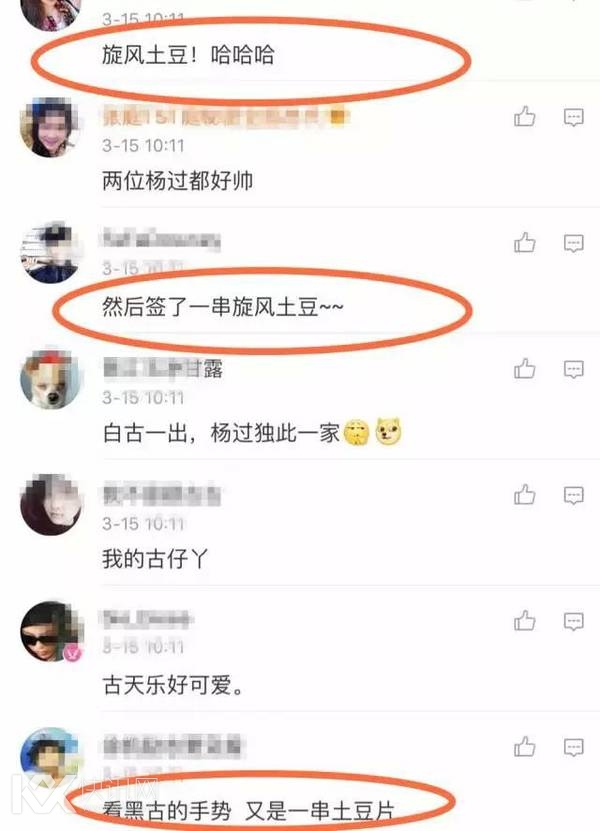Reply to the comment "我的古仔丫"

coord(573,494)
